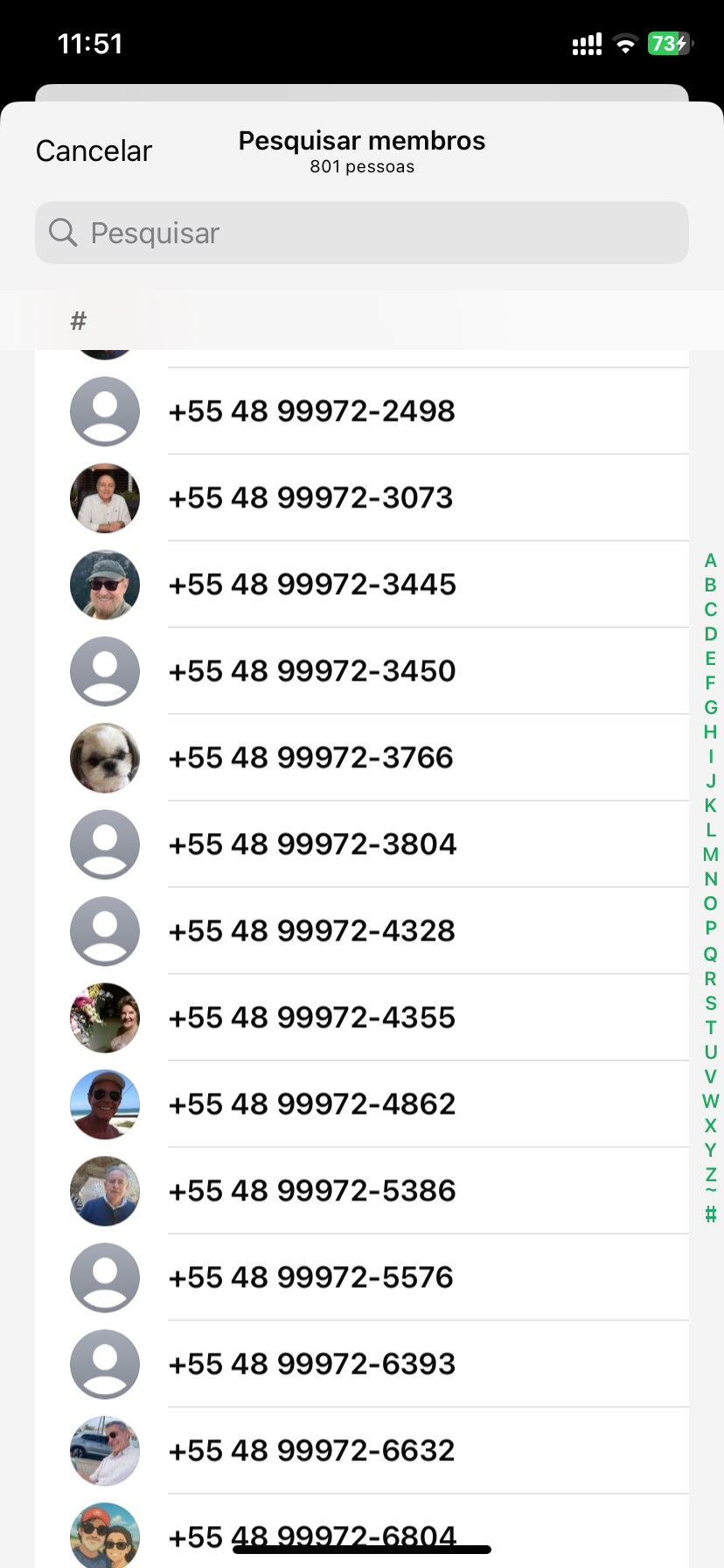Select contact +55 48 99972-3804
The width and height of the screenshot is (724, 1568).
311,844
